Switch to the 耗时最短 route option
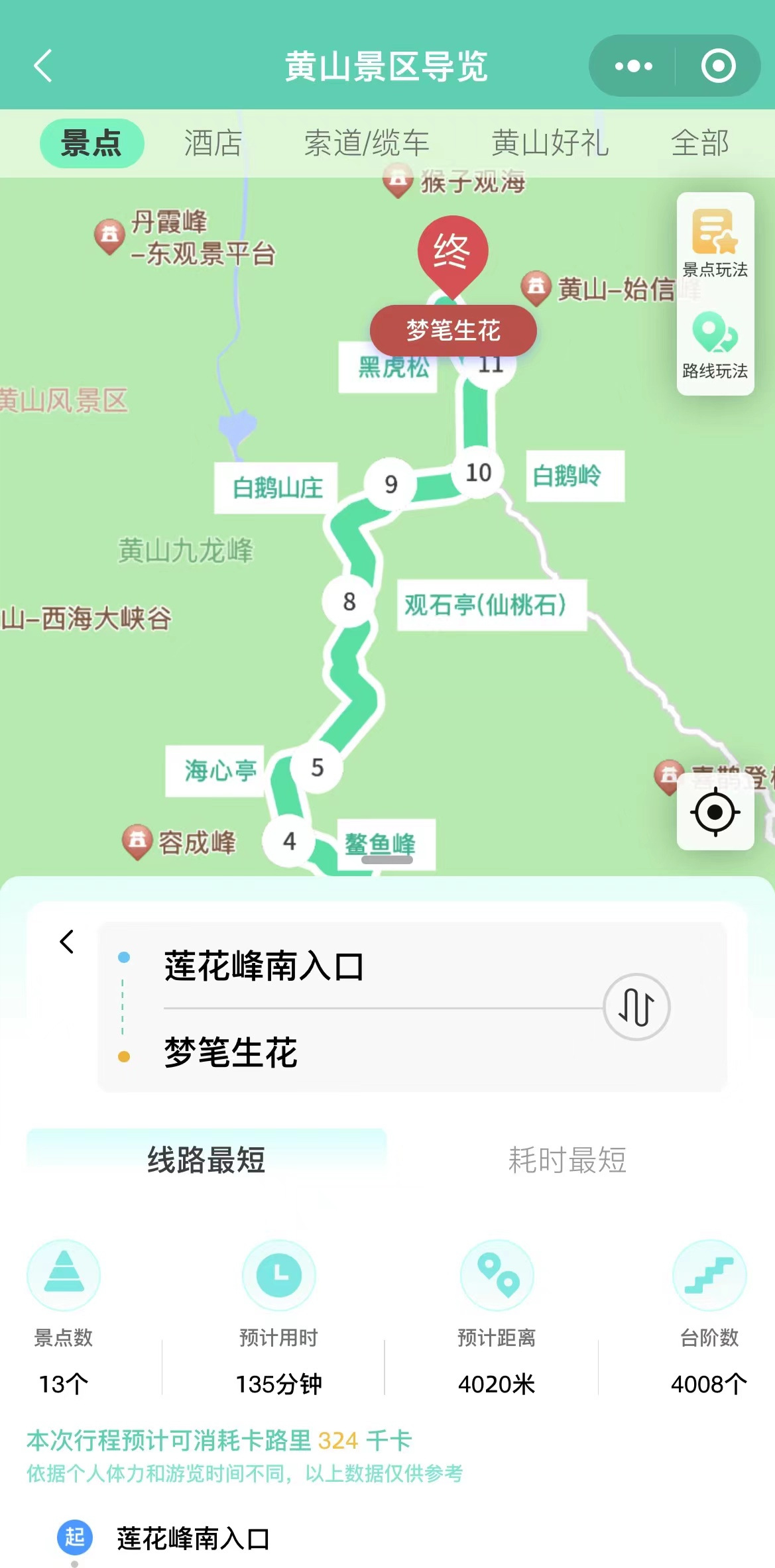The height and width of the screenshot is (1568, 775). point(567,1160)
